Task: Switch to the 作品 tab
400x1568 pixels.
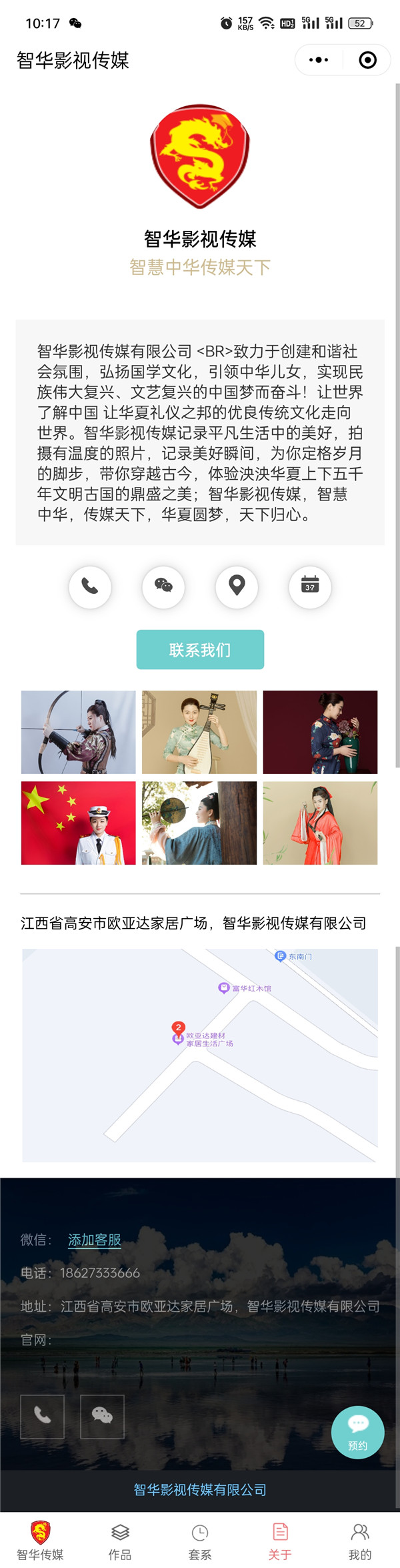Action: [120, 1541]
